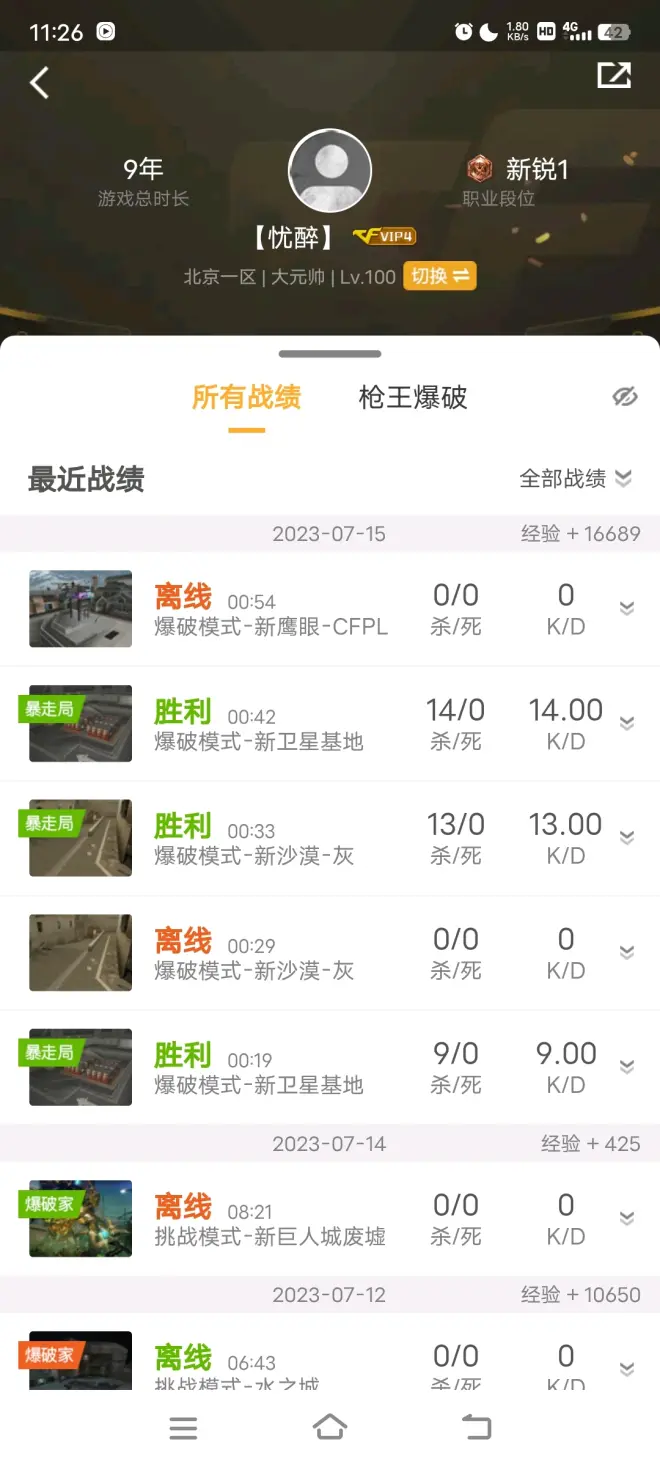The width and height of the screenshot is (660, 1467).
Task: Switch to the 枪王爆破 tab
Action: 413,398
